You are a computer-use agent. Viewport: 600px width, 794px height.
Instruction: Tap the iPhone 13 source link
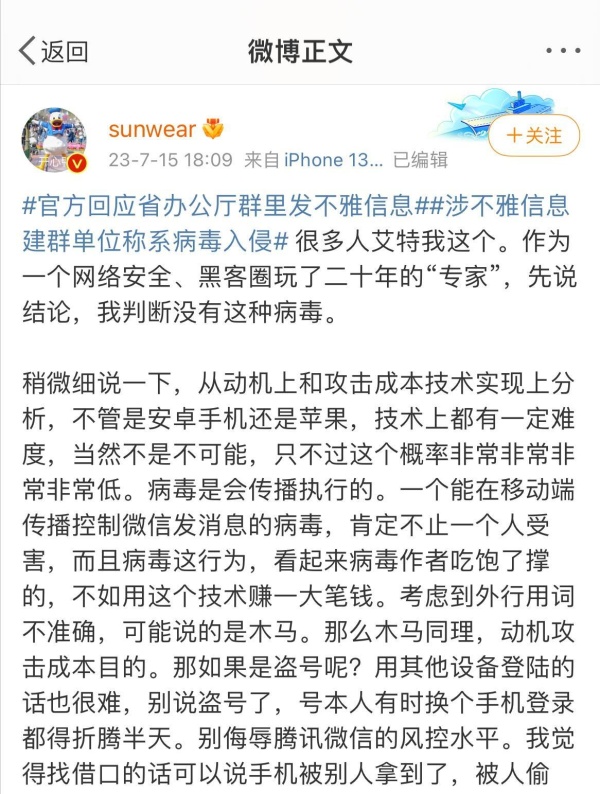[332, 159]
